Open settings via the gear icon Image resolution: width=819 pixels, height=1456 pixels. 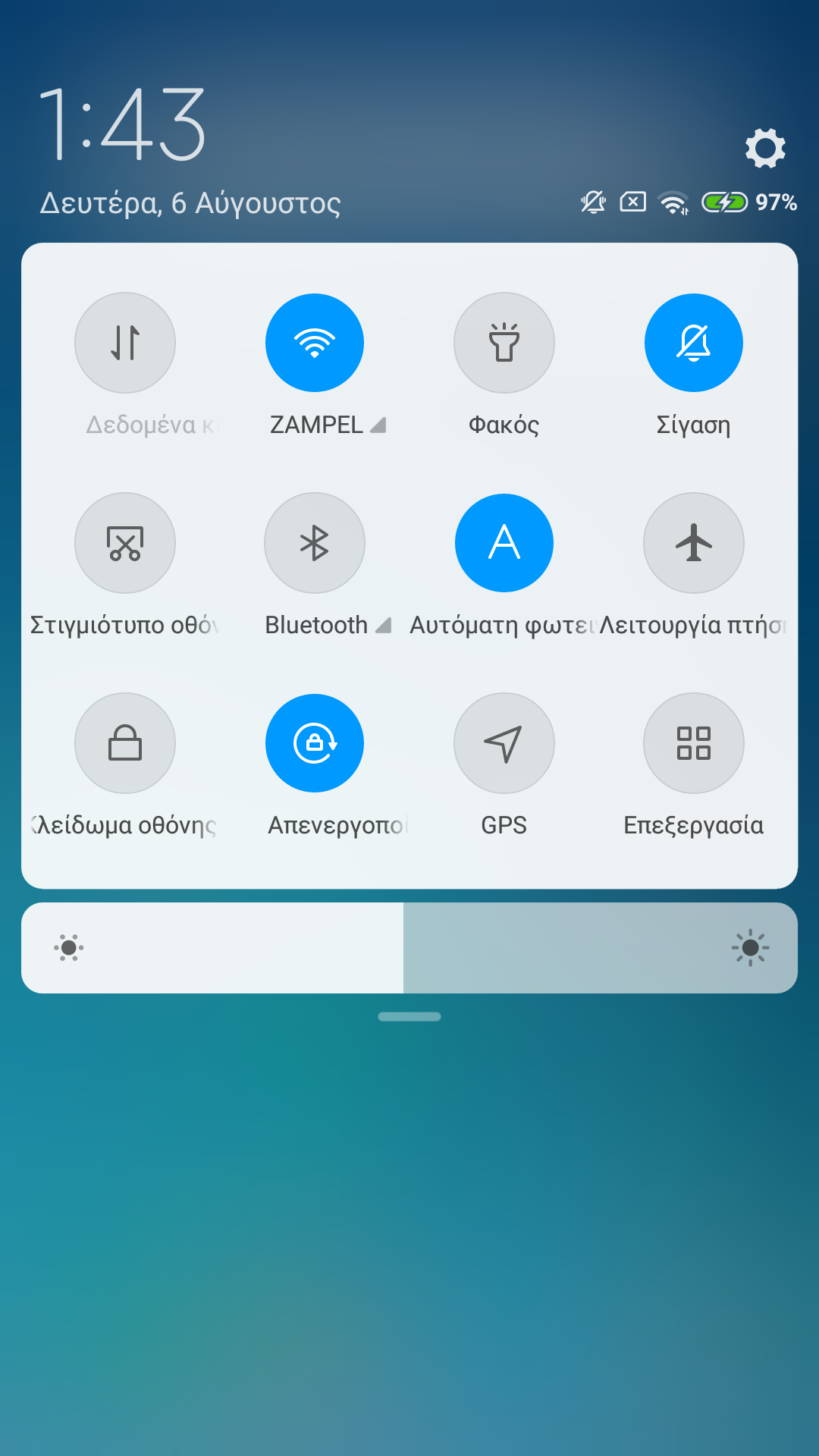pos(765,148)
